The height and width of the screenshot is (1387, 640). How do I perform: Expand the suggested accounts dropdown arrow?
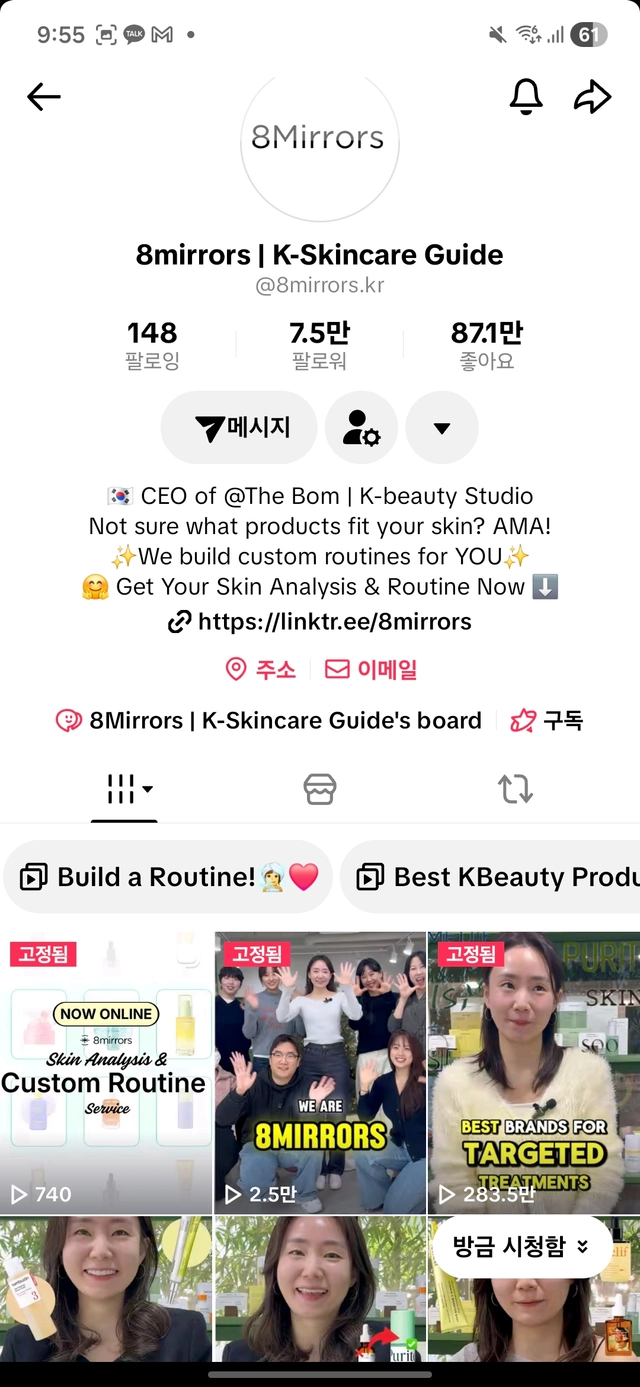point(442,428)
